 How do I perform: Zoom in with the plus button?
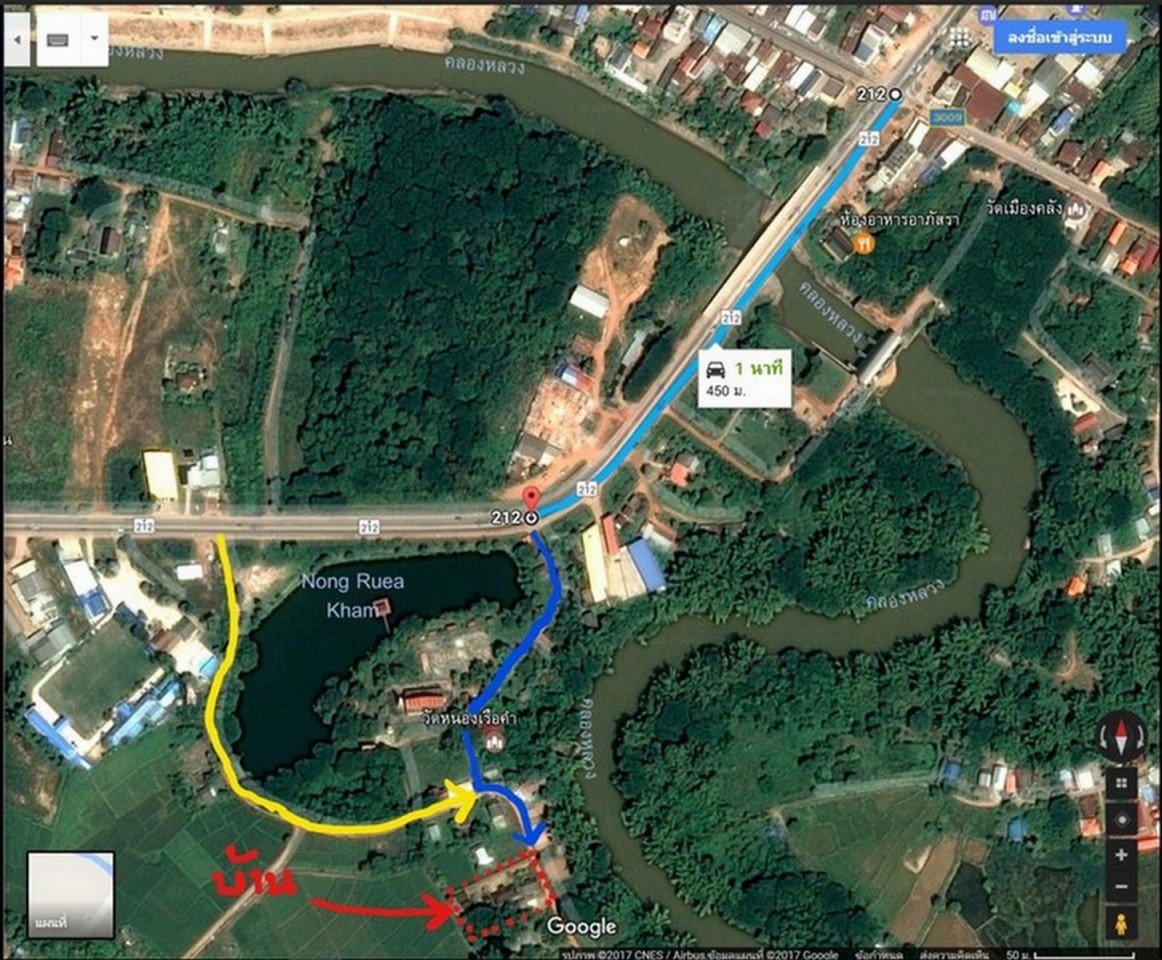(x=1121, y=855)
